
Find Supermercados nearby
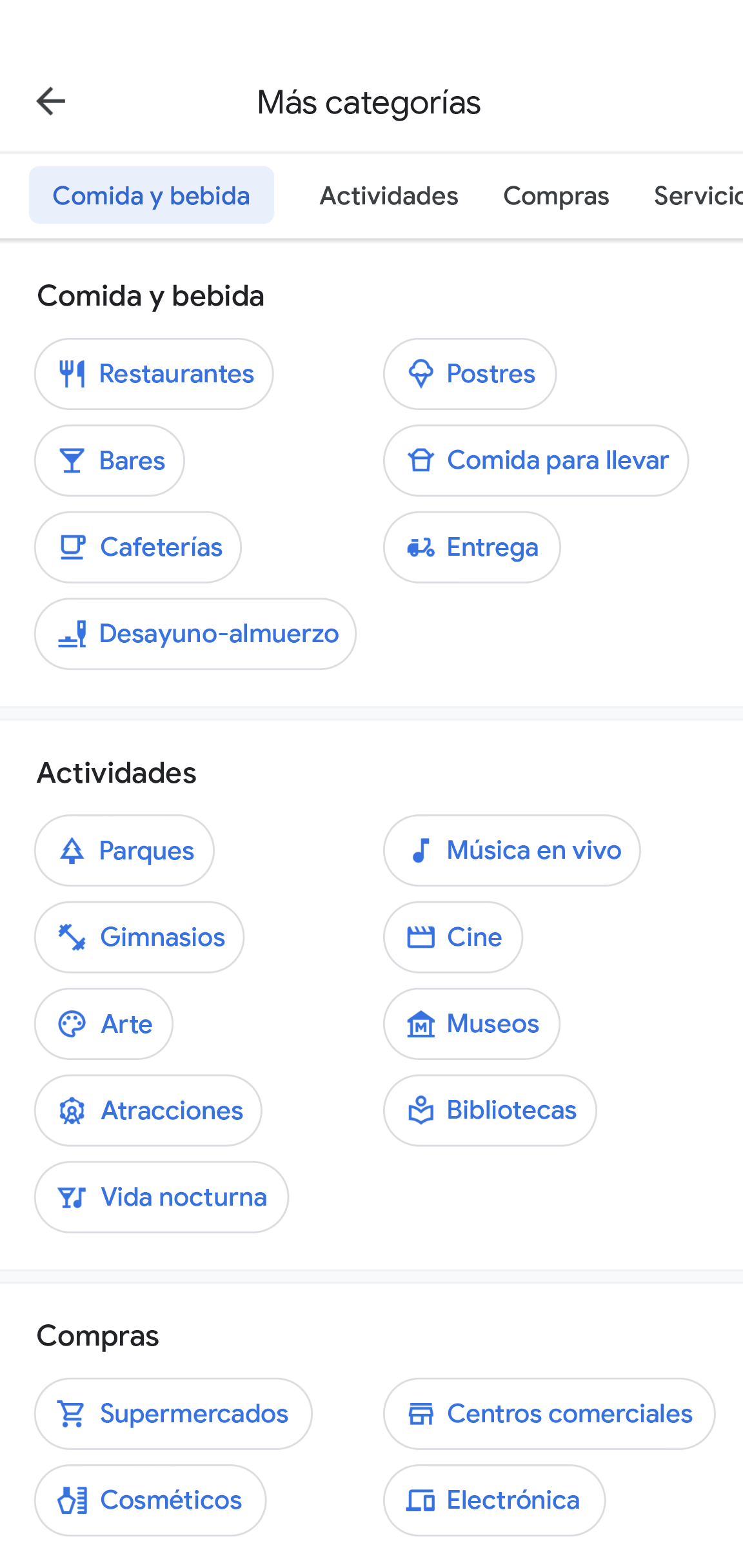tap(173, 1414)
